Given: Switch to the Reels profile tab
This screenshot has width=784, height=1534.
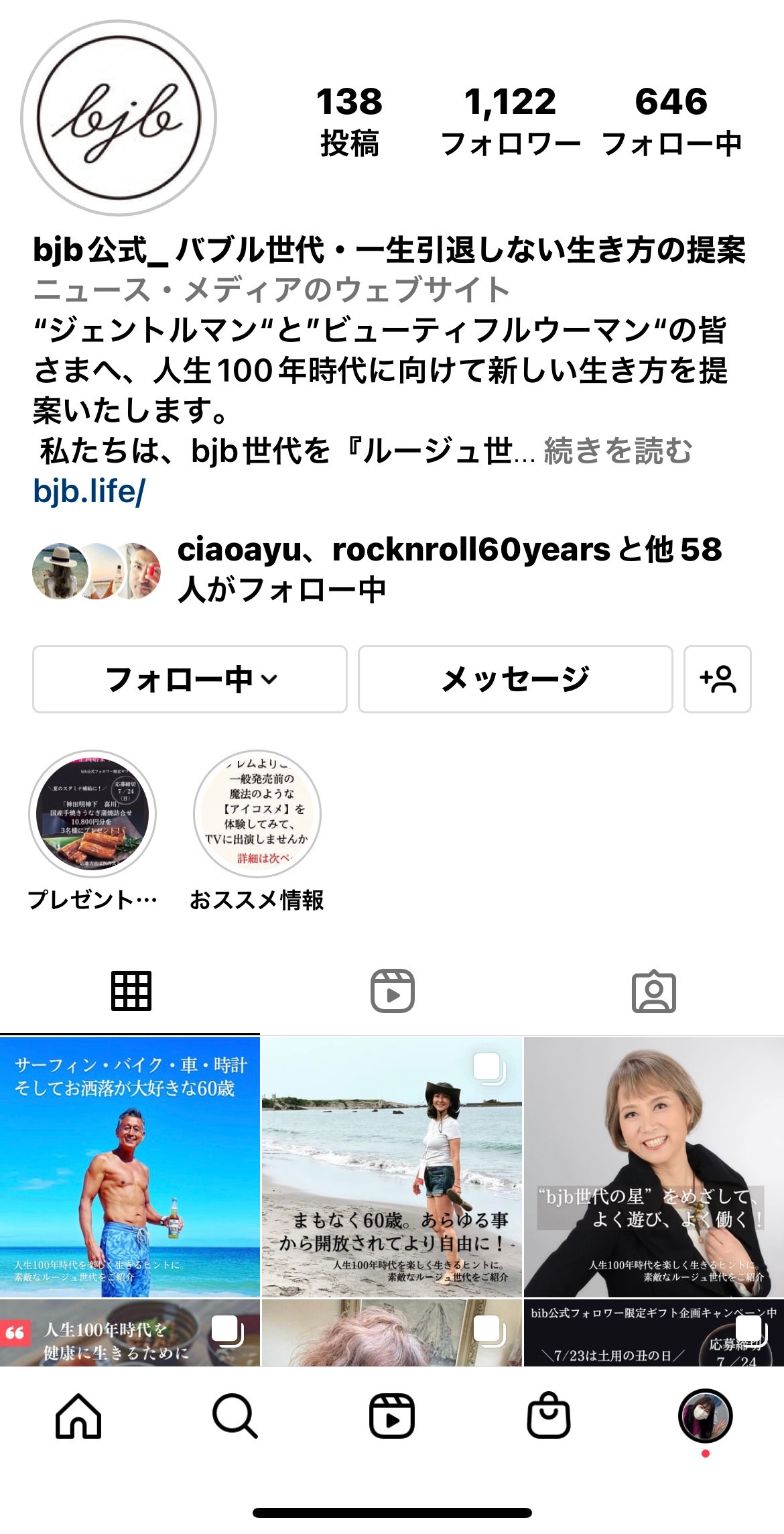Looking at the screenshot, I should point(392,990).
